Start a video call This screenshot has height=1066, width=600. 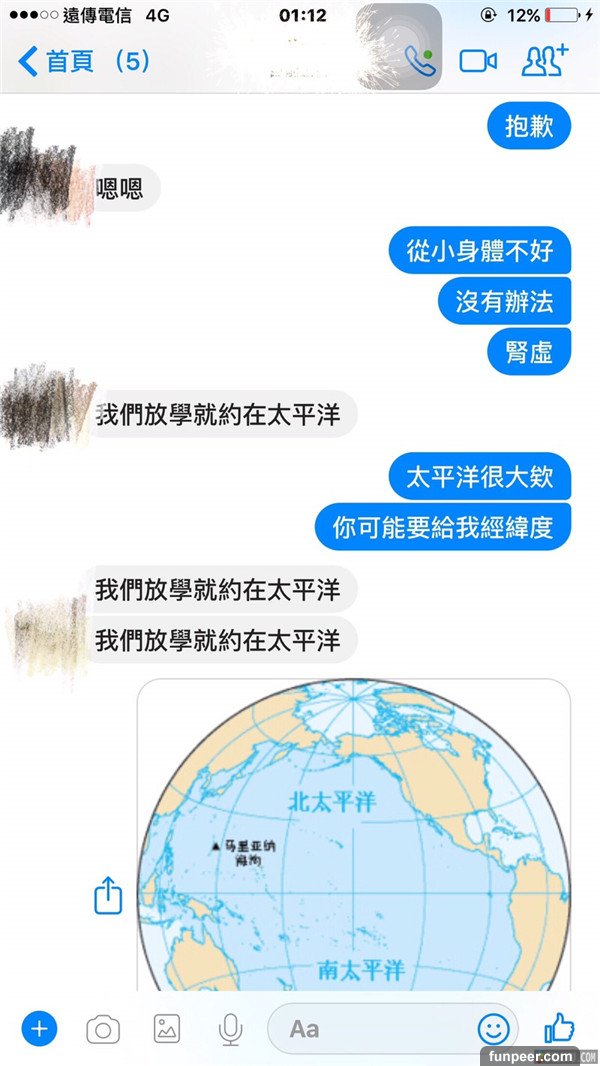pos(478,61)
